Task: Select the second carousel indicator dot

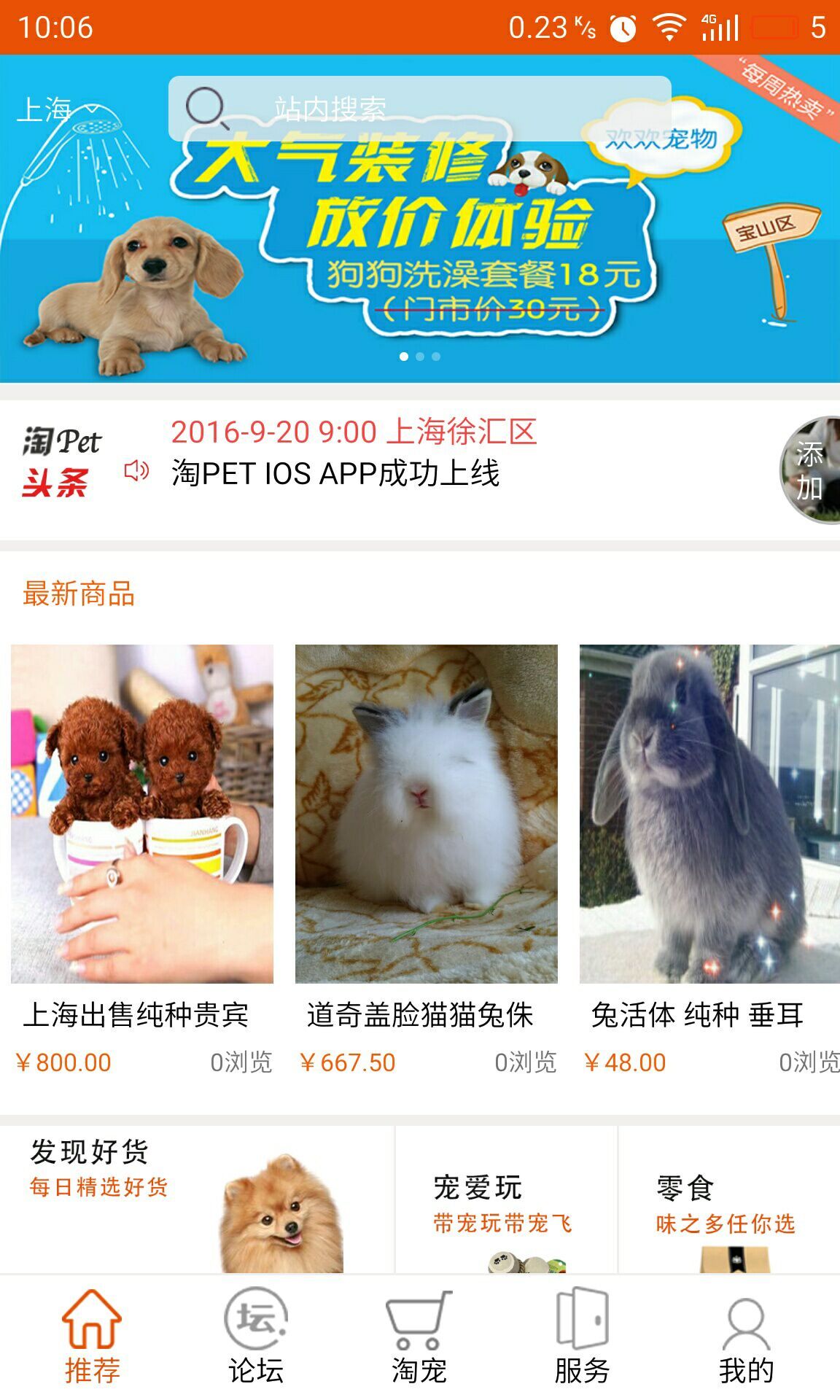Action: 420,356
